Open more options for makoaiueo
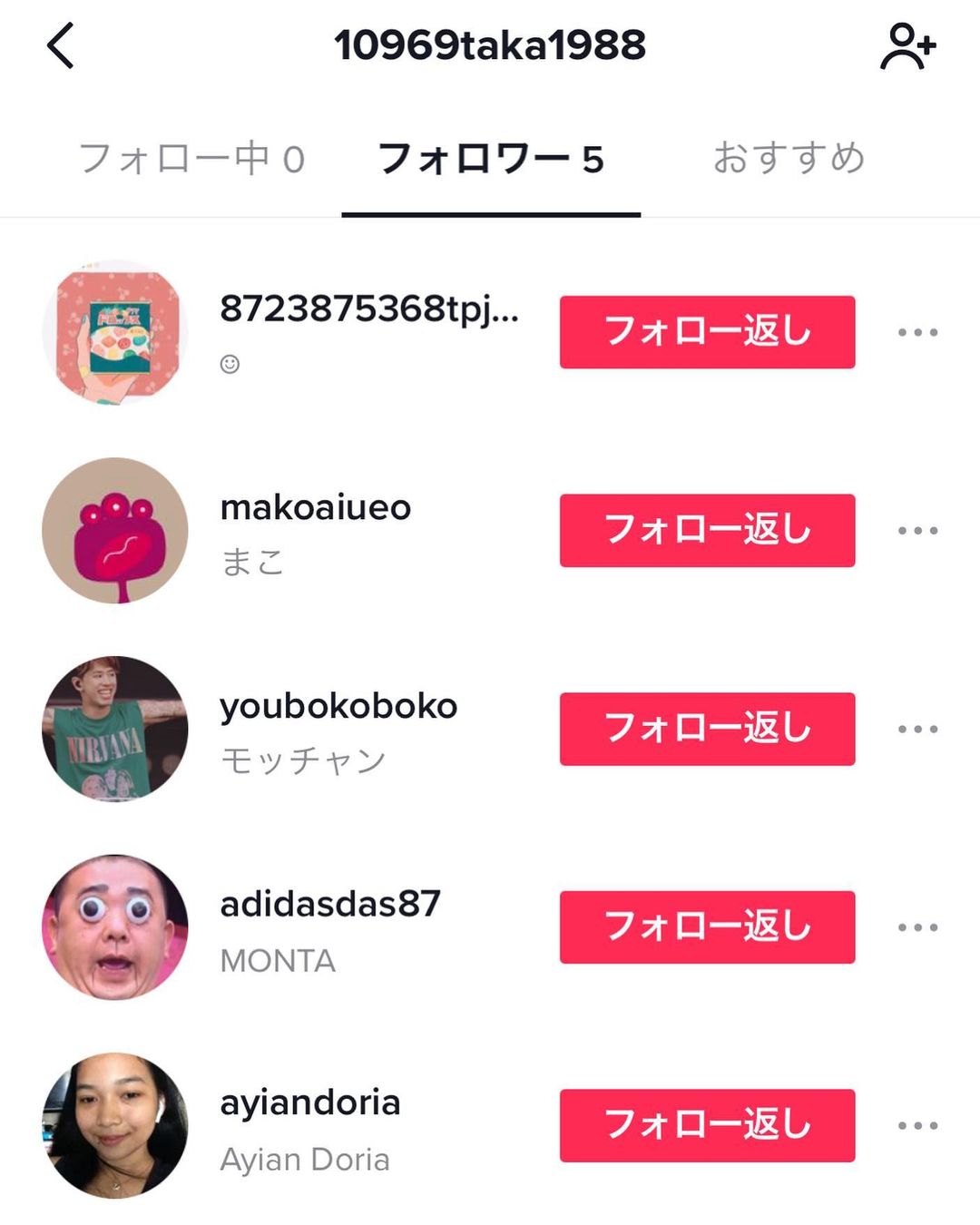This screenshot has height=1225, width=980. click(917, 531)
